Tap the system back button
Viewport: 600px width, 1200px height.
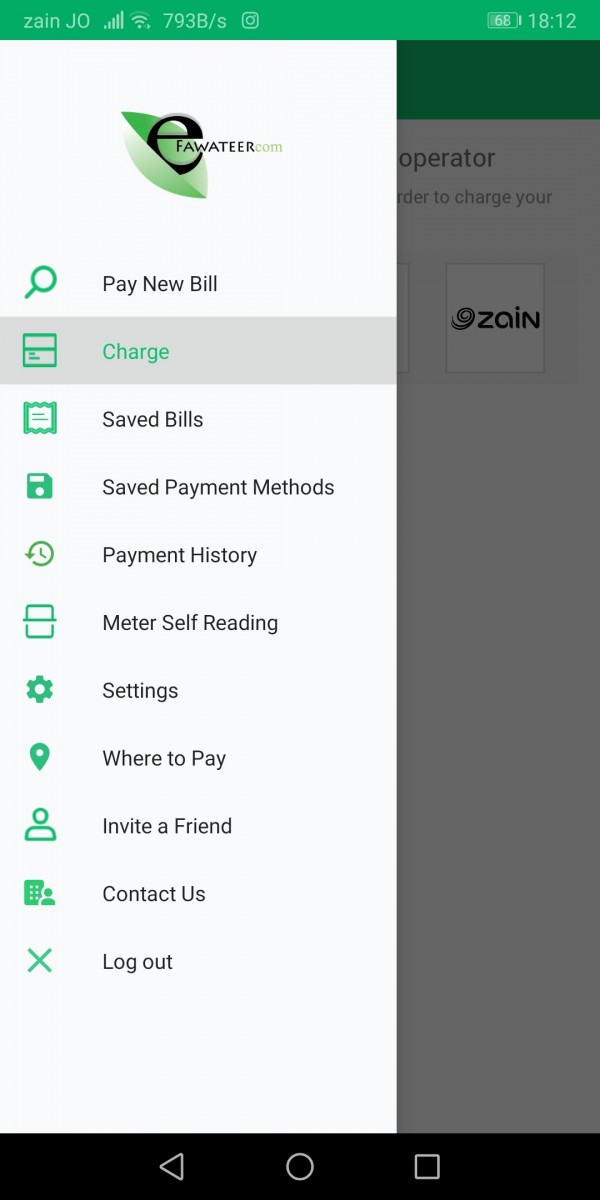click(x=172, y=1166)
